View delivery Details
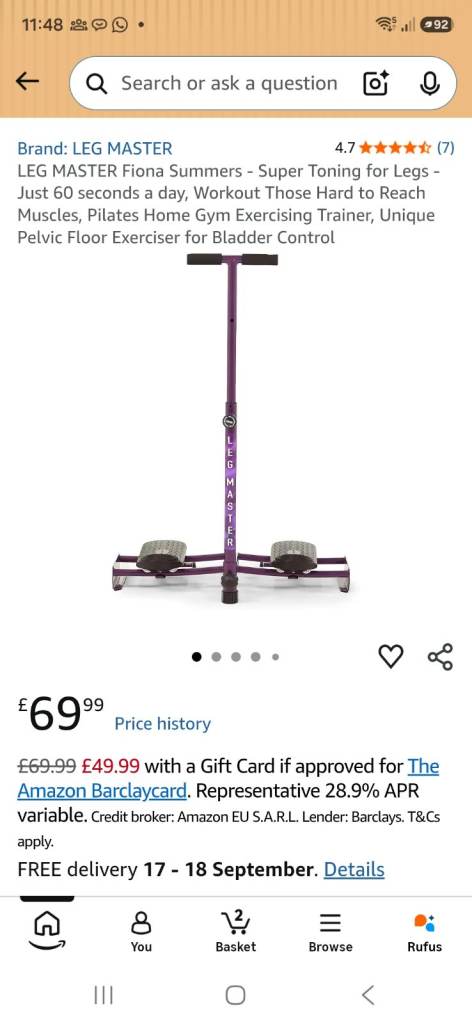Screen dimensions: 472x1024 click(x=354, y=869)
